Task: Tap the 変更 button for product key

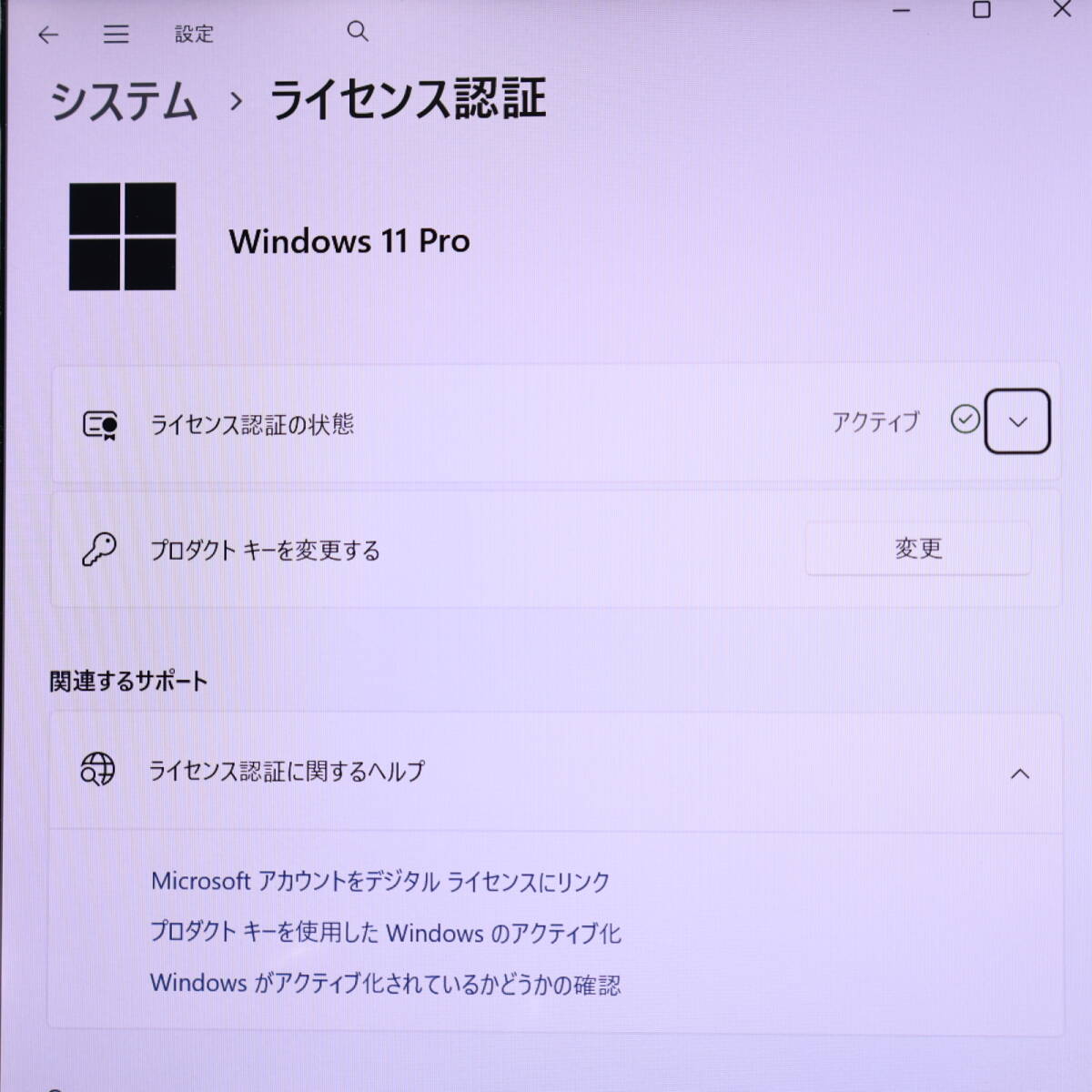Action: pos(917,549)
